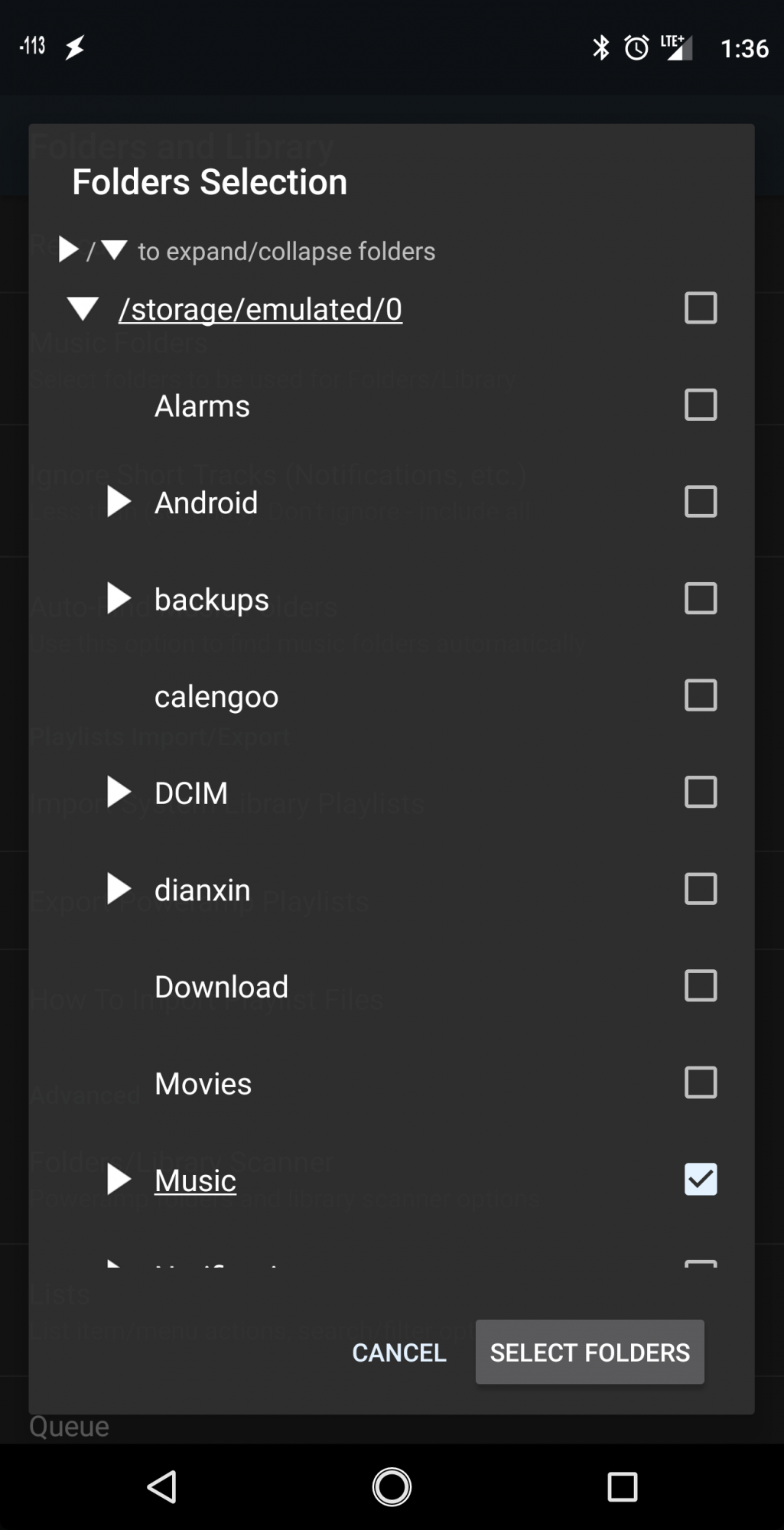Expand the dianxin folder

119,889
